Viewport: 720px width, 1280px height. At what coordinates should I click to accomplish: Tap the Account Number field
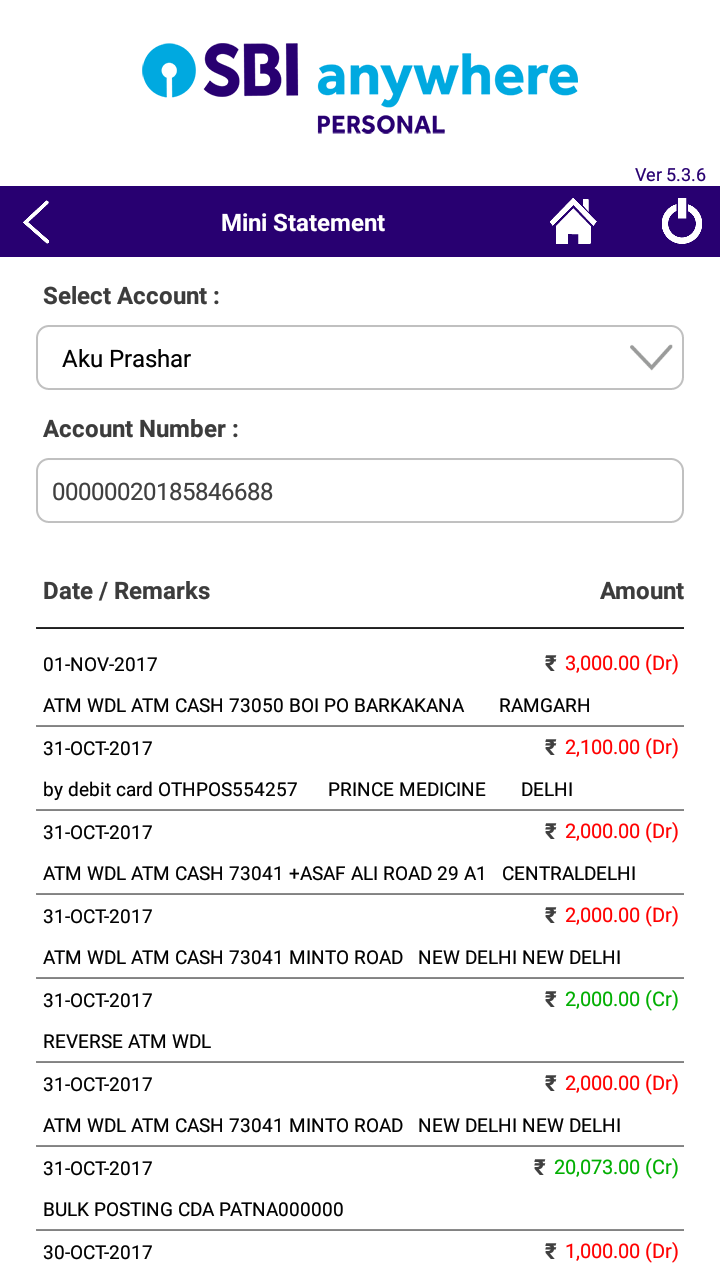click(360, 491)
